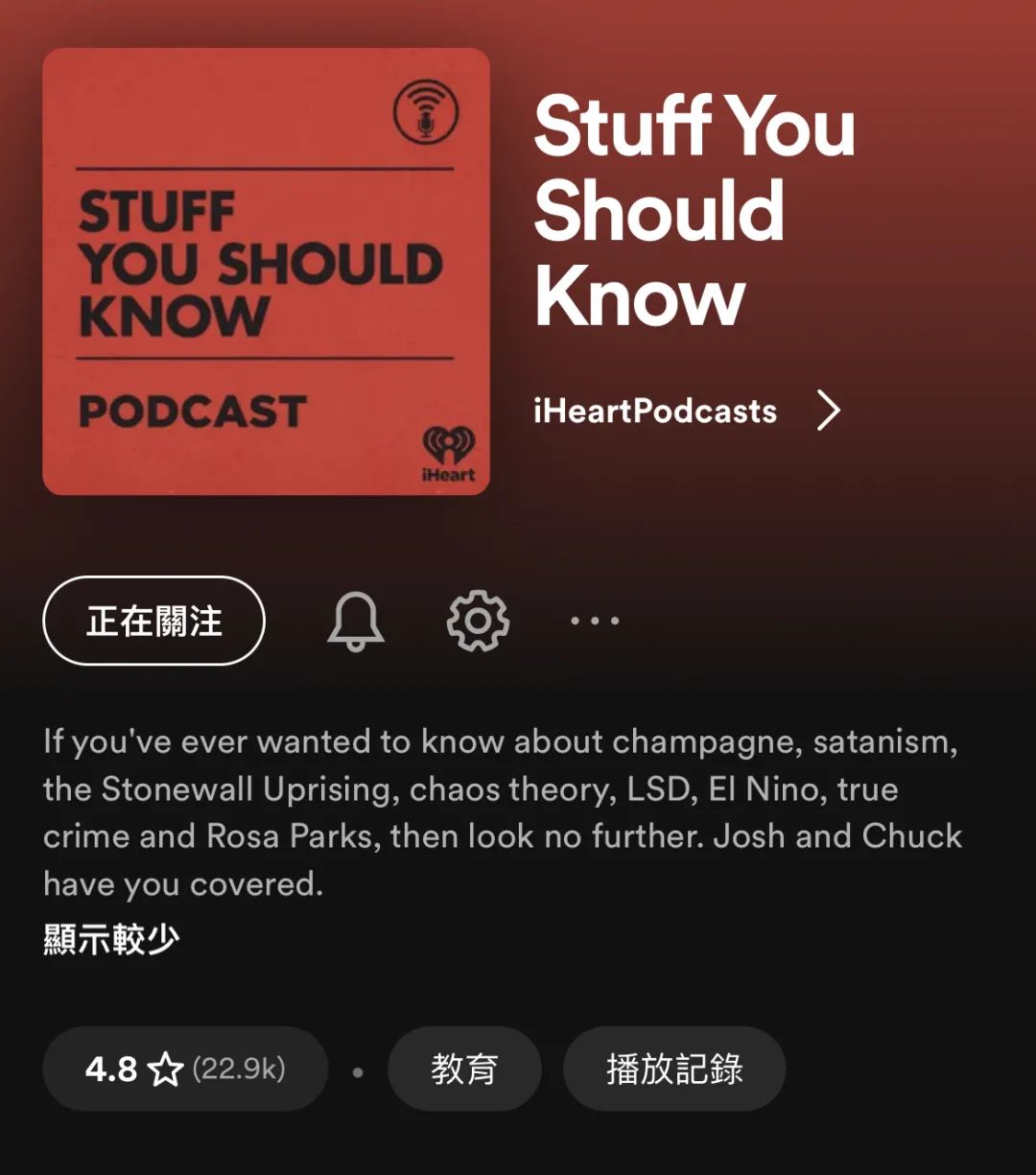Image resolution: width=1036 pixels, height=1175 pixels.
Task: Click the star beside the 4.8 rating
Action: coord(165,1068)
